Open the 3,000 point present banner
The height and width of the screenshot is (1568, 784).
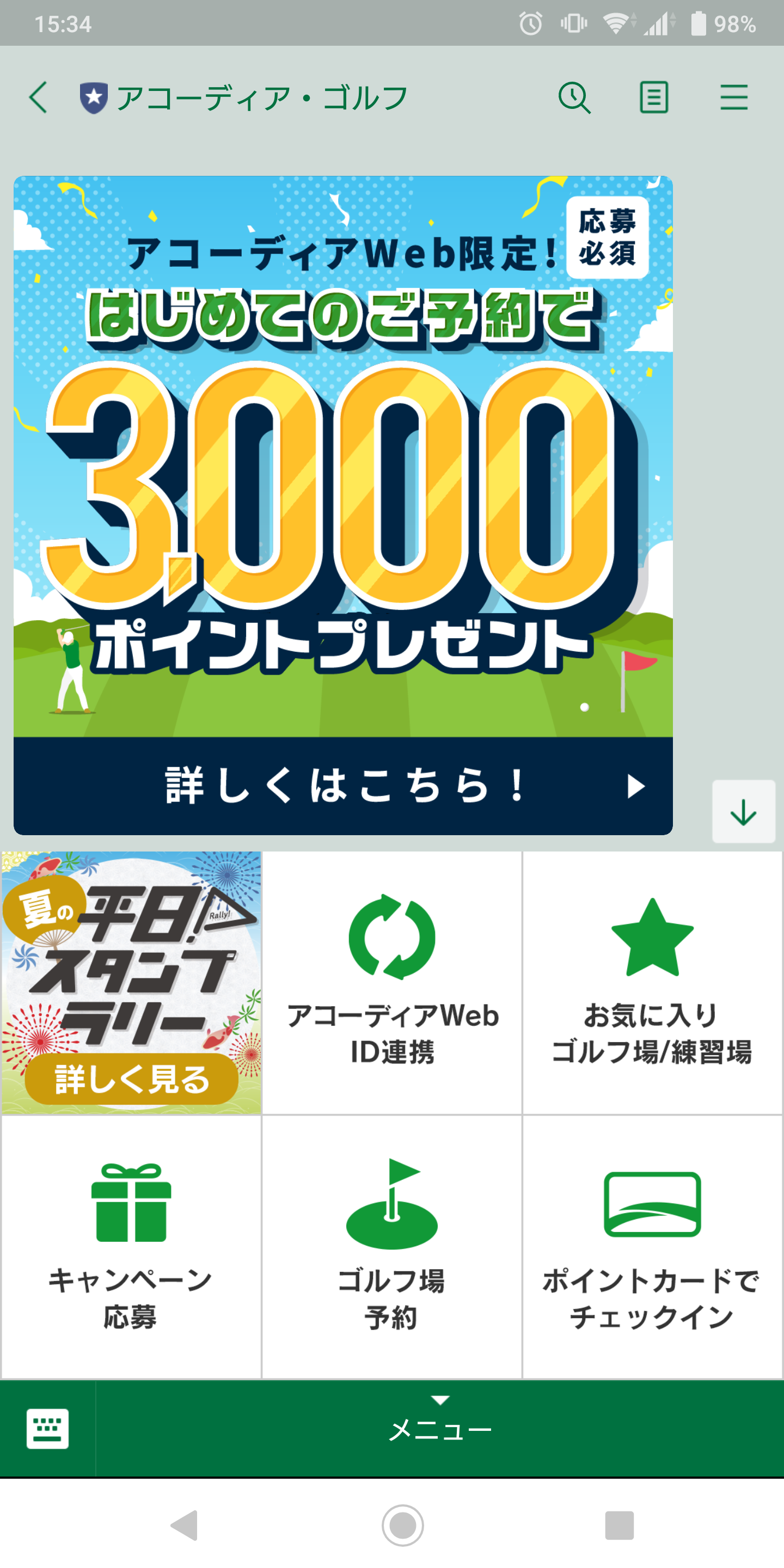pyautogui.click(x=342, y=505)
